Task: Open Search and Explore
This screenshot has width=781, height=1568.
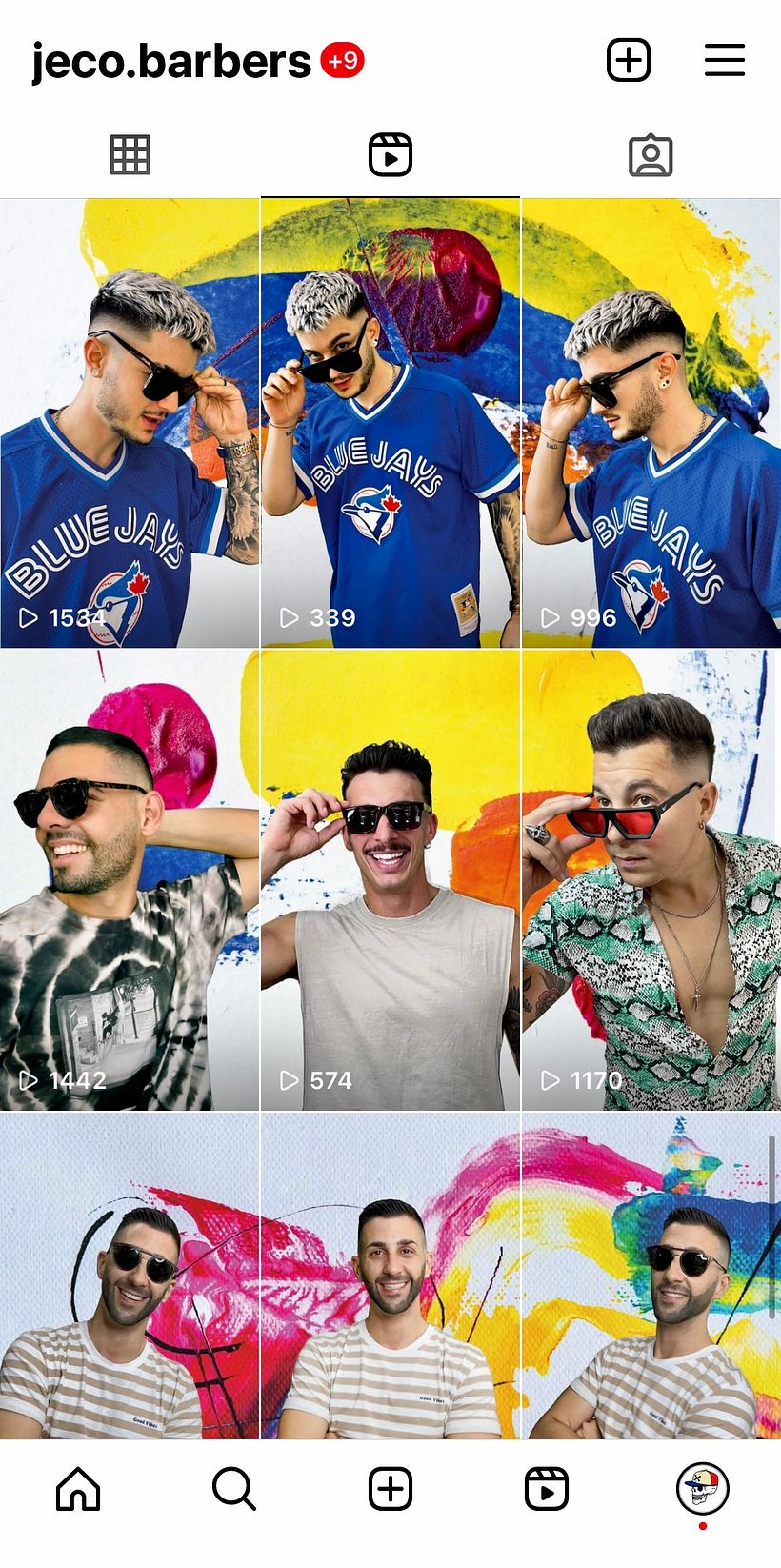Action: [233, 1488]
